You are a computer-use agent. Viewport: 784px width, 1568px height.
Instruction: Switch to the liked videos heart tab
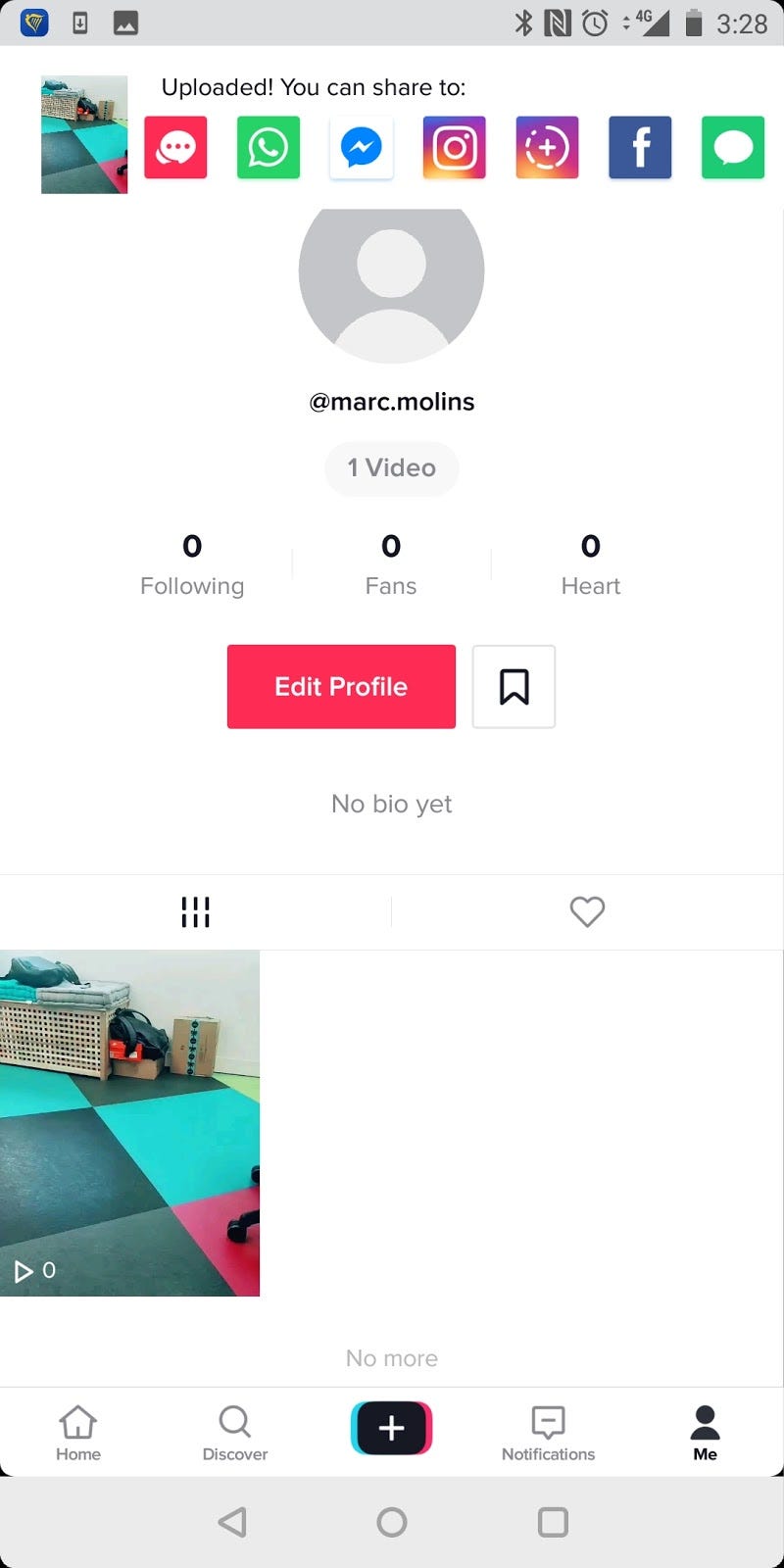[x=587, y=911]
